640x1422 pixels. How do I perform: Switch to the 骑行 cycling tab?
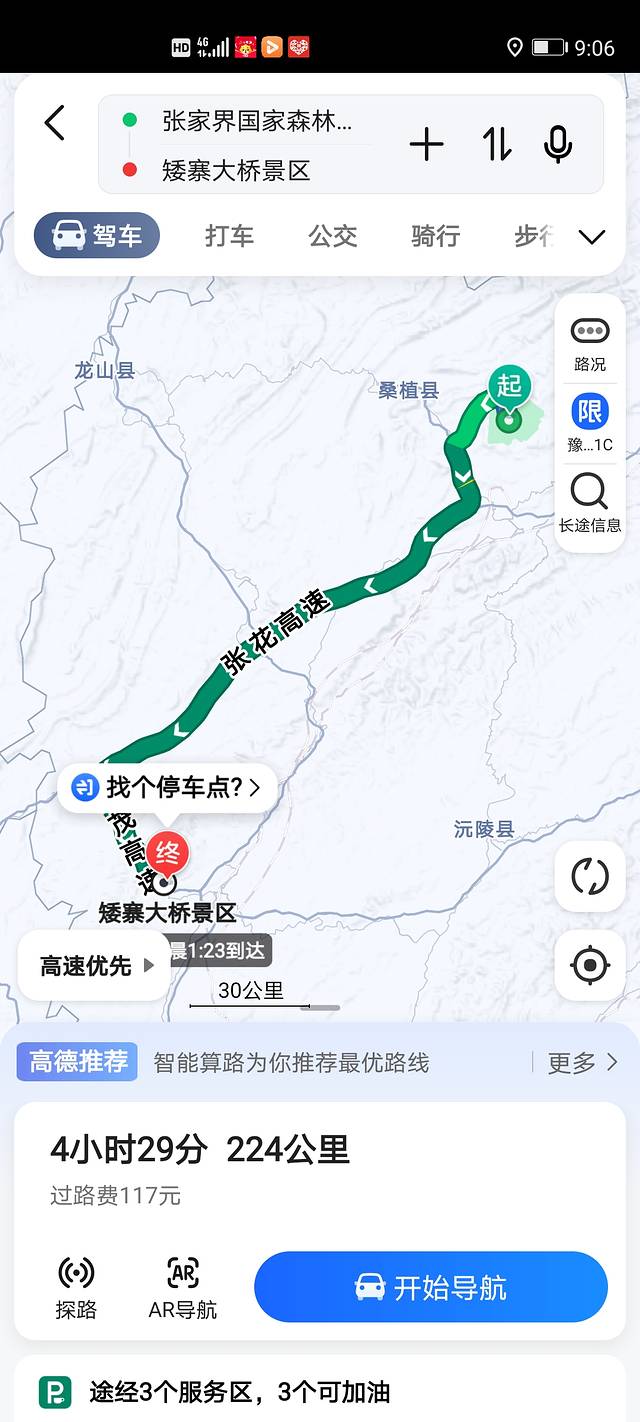coord(435,236)
